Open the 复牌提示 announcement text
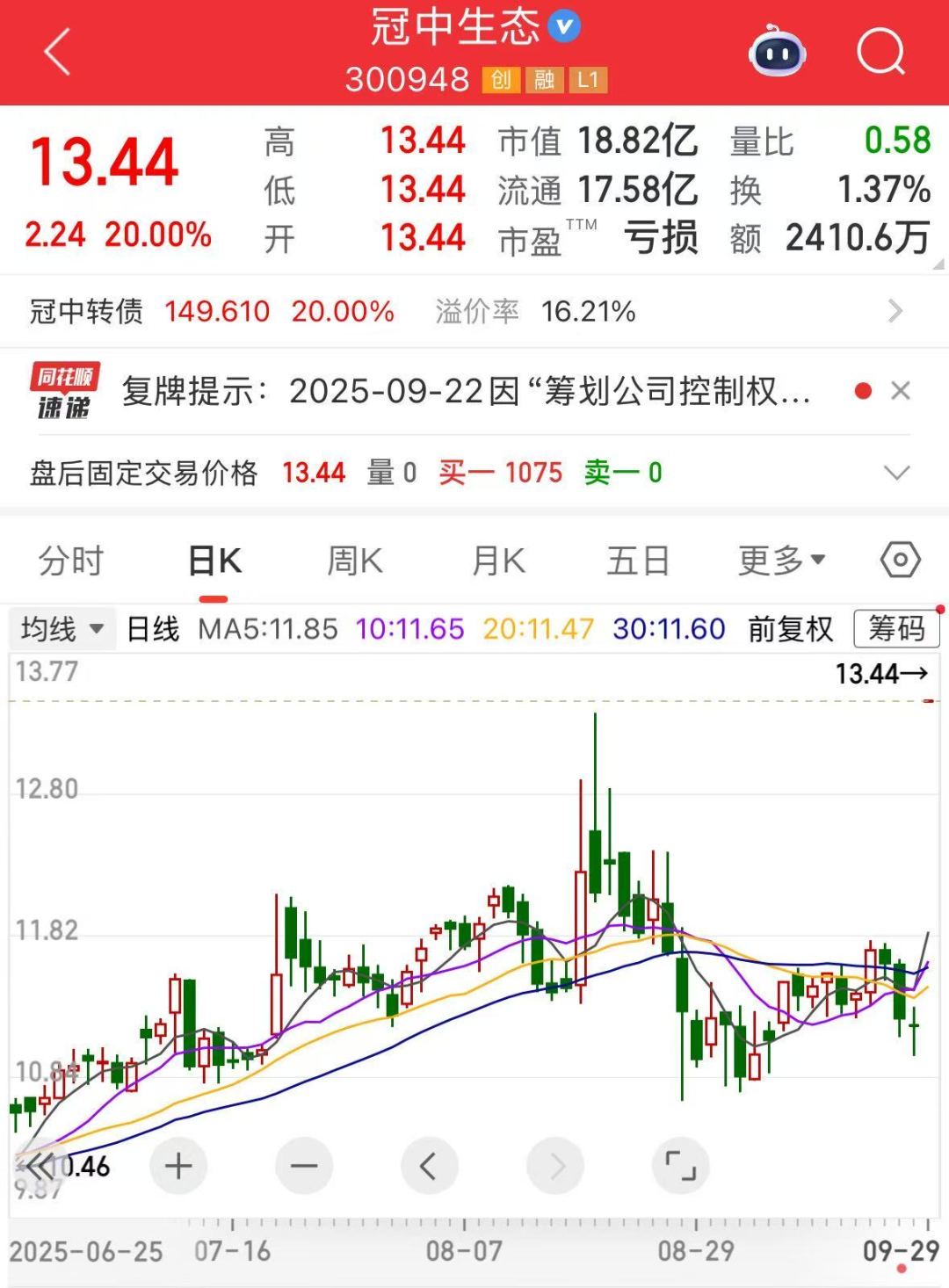Image resolution: width=949 pixels, height=1288 pixels. tap(466, 391)
